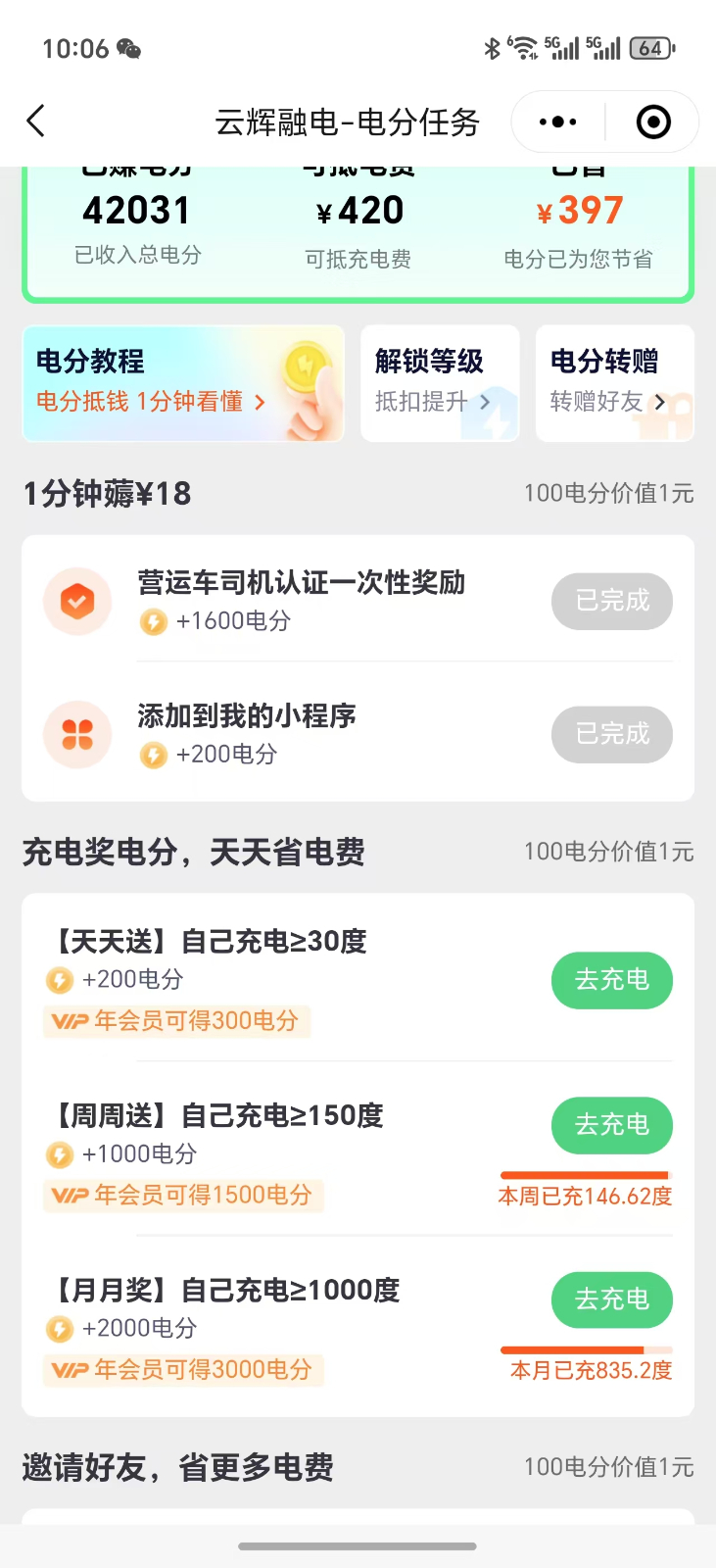Viewport: 716px width, 1568px height.
Task: Open the 电分转赠 card
Action: [615, 383]
